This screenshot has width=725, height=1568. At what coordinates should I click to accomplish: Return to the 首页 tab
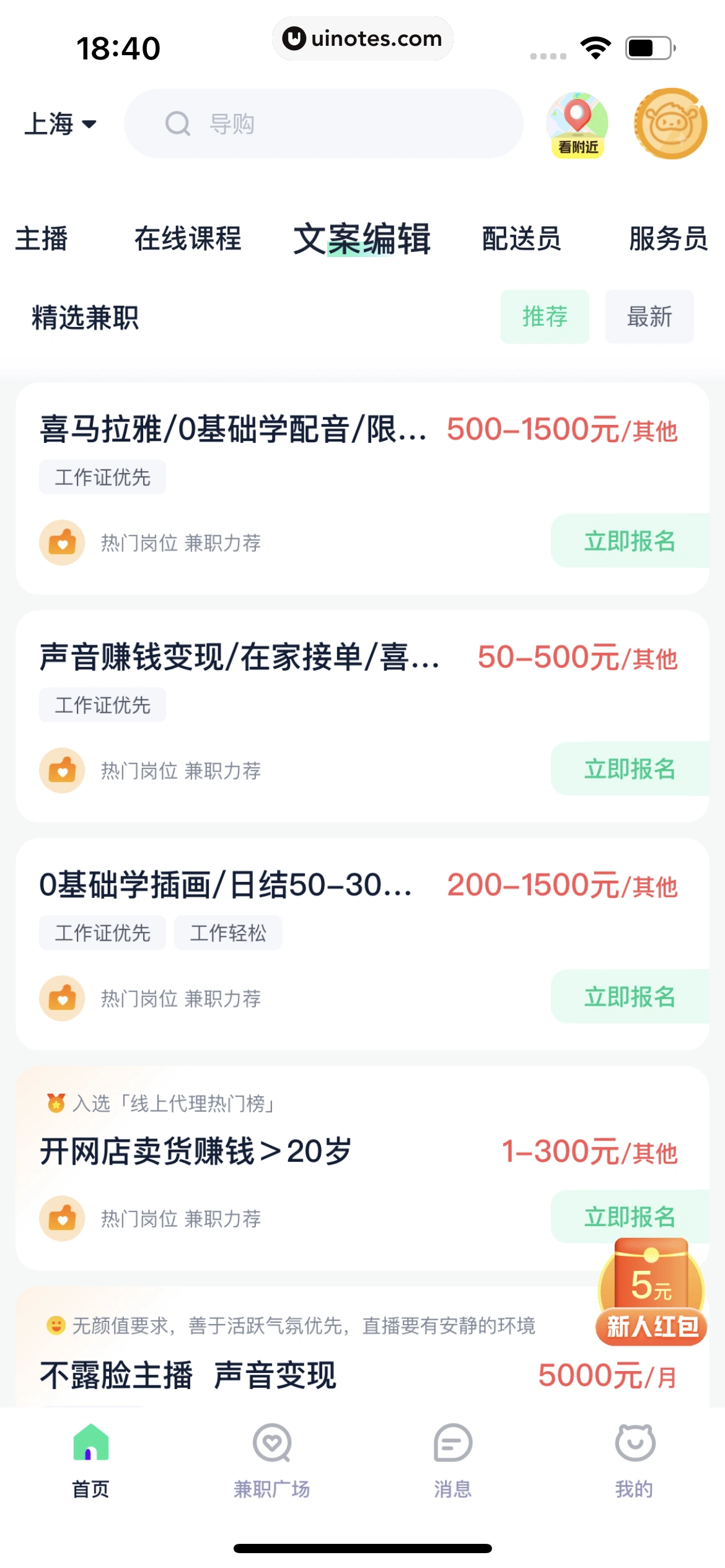coord(90,1460)
